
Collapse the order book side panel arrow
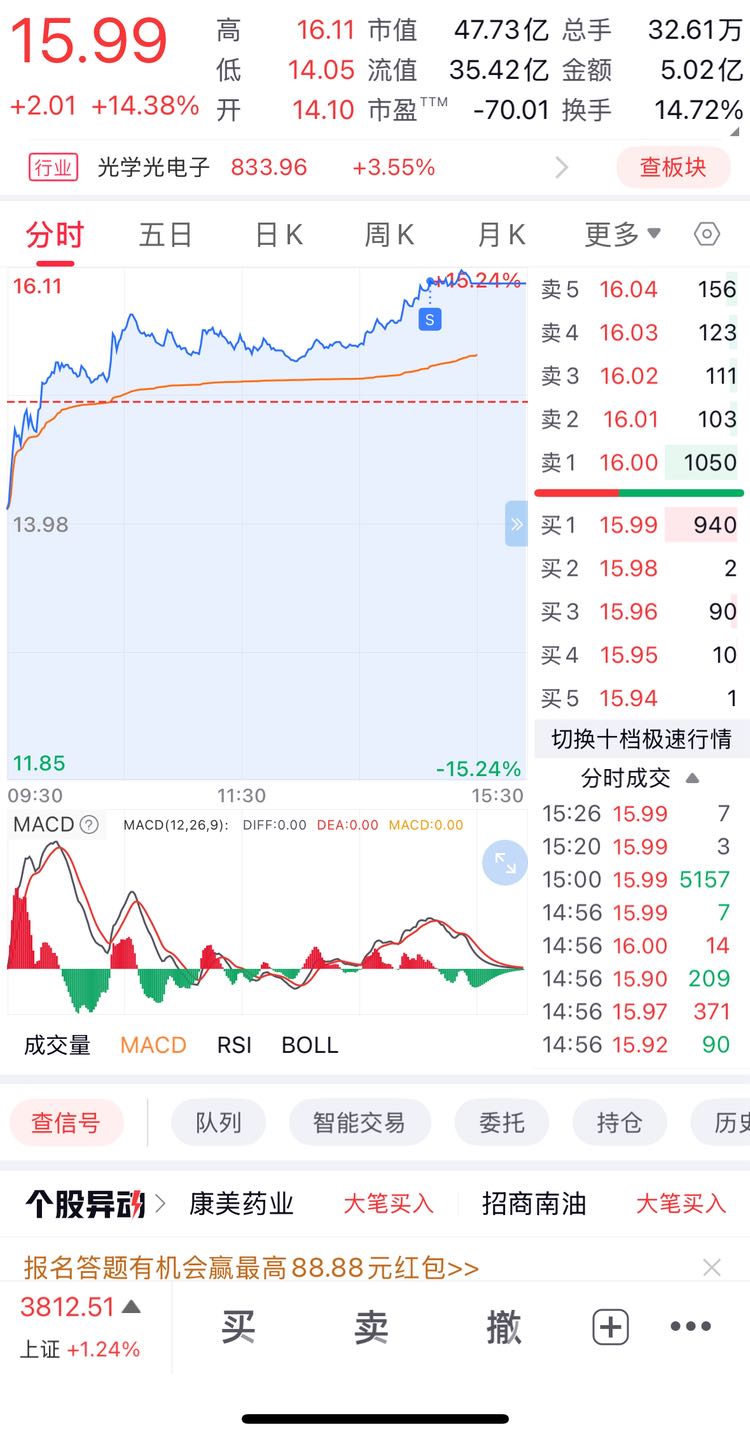point(516,524)
